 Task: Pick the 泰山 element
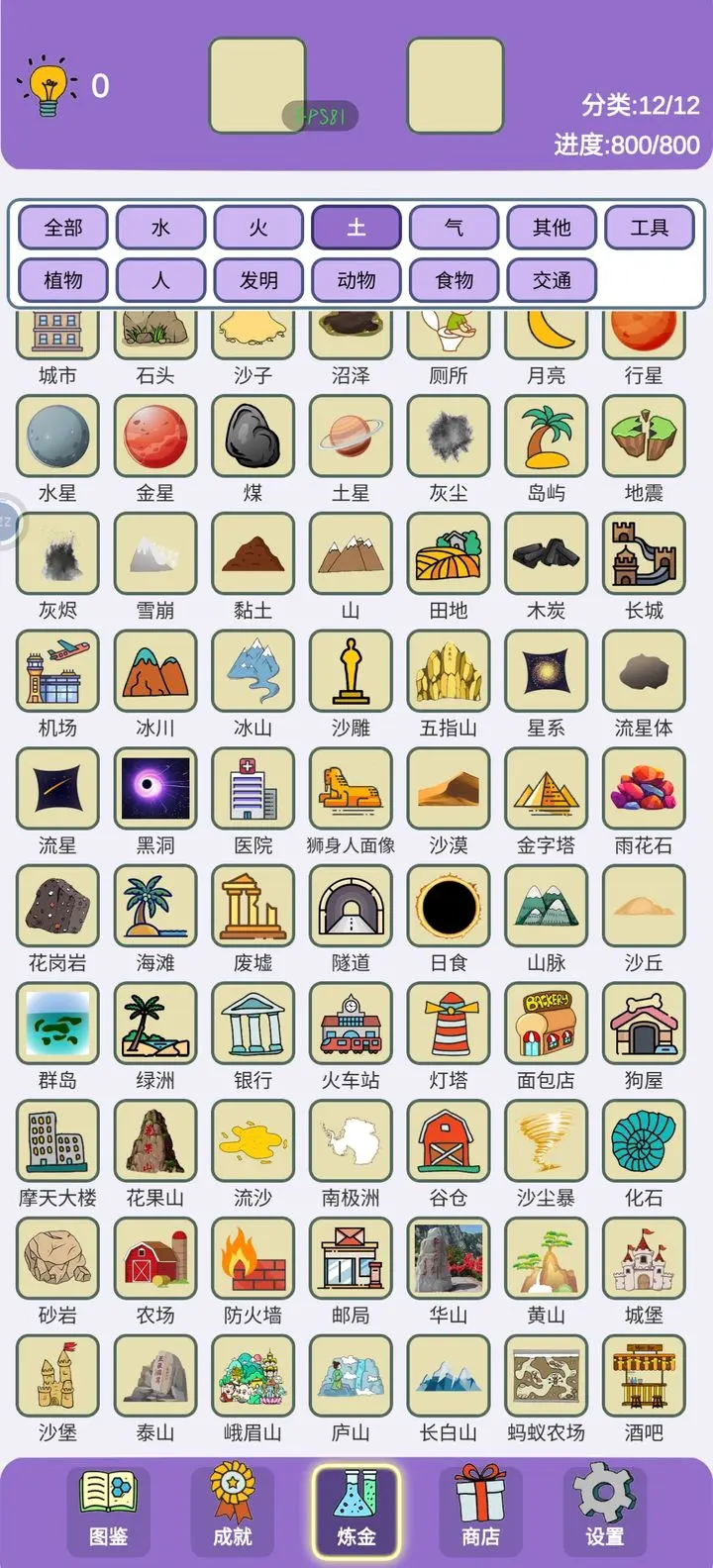(155, 1376)
